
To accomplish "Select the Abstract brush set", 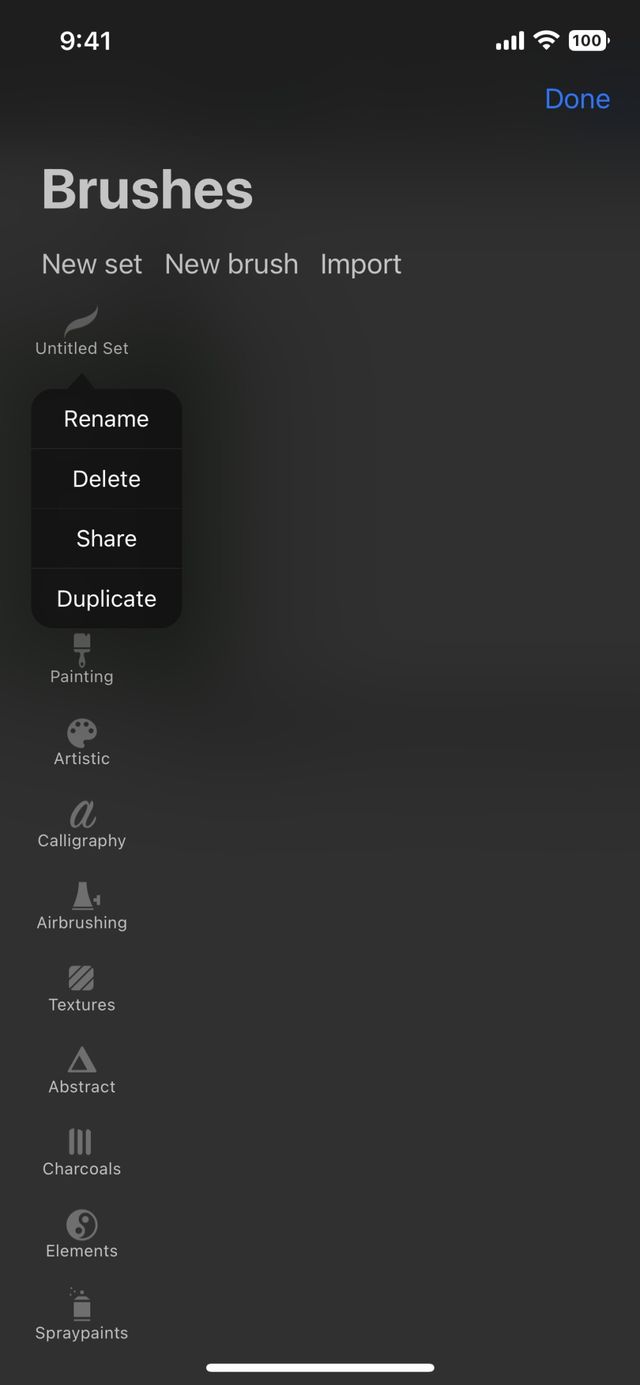I will (82, 1070).
